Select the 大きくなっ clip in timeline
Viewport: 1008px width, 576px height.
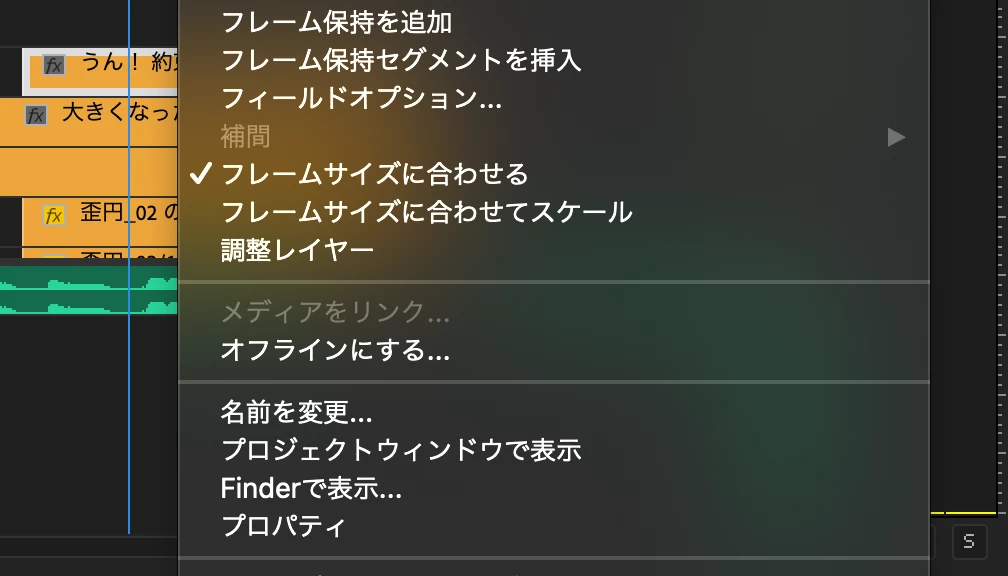110,112
